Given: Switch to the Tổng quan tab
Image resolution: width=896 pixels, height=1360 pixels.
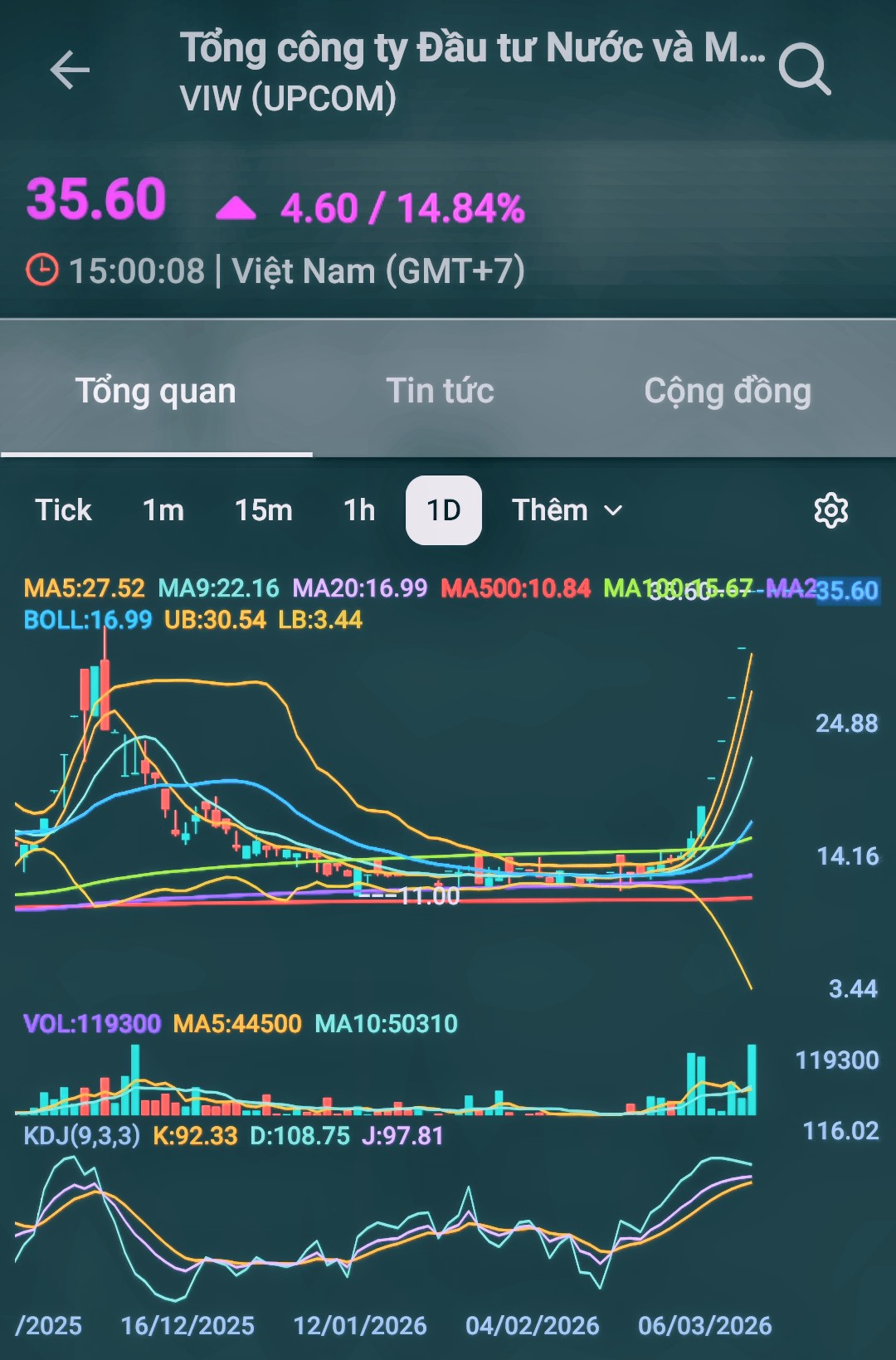Looking at the screenshot, I should click(156, 391).
